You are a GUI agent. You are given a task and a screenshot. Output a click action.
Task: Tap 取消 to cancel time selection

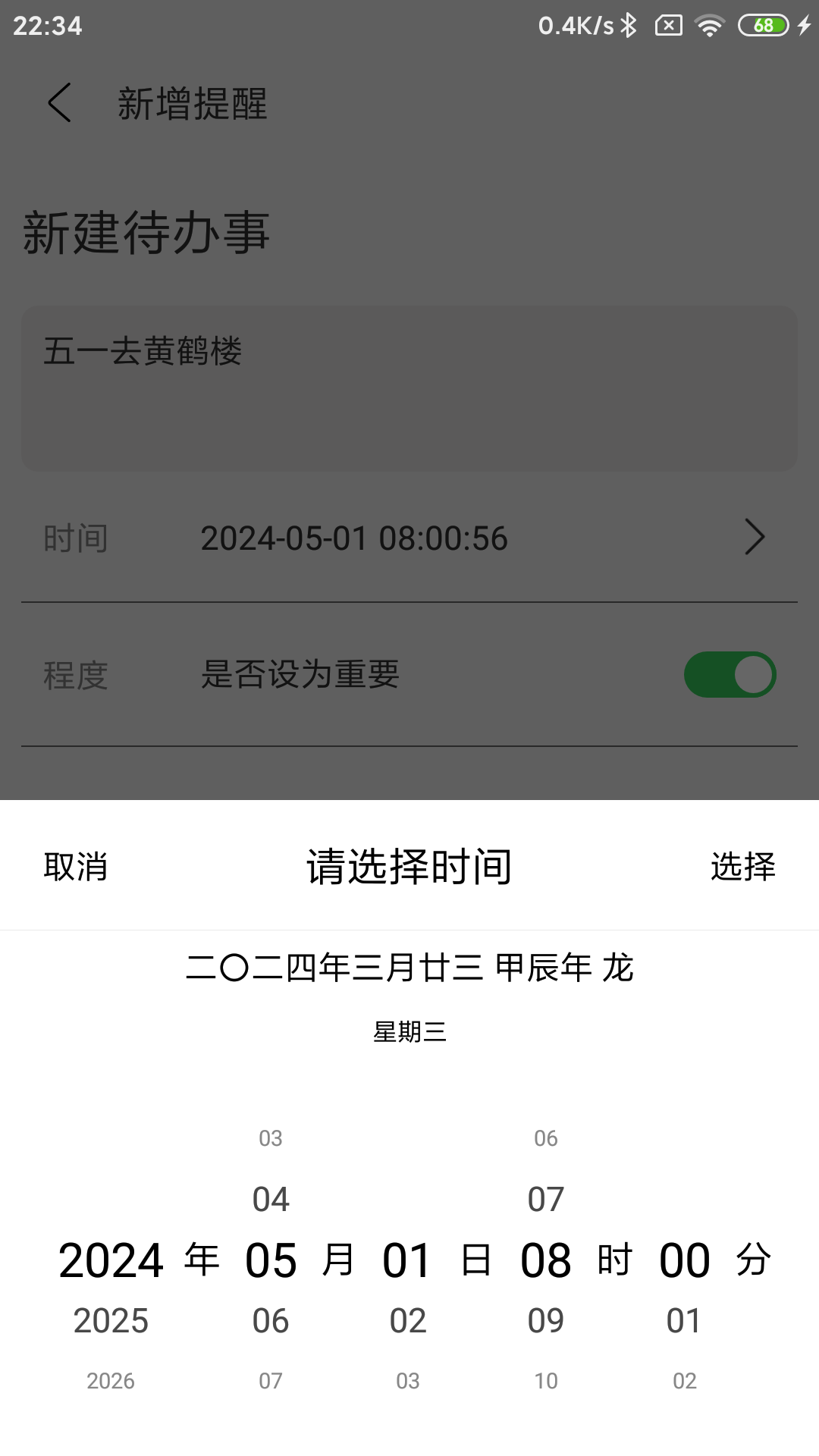coord(76,866)
